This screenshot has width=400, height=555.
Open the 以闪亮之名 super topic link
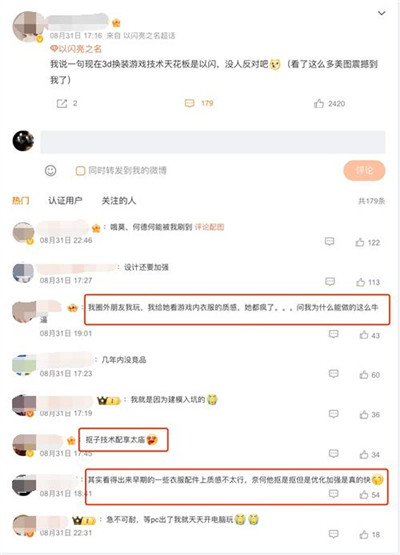click(x=76, y=48)
